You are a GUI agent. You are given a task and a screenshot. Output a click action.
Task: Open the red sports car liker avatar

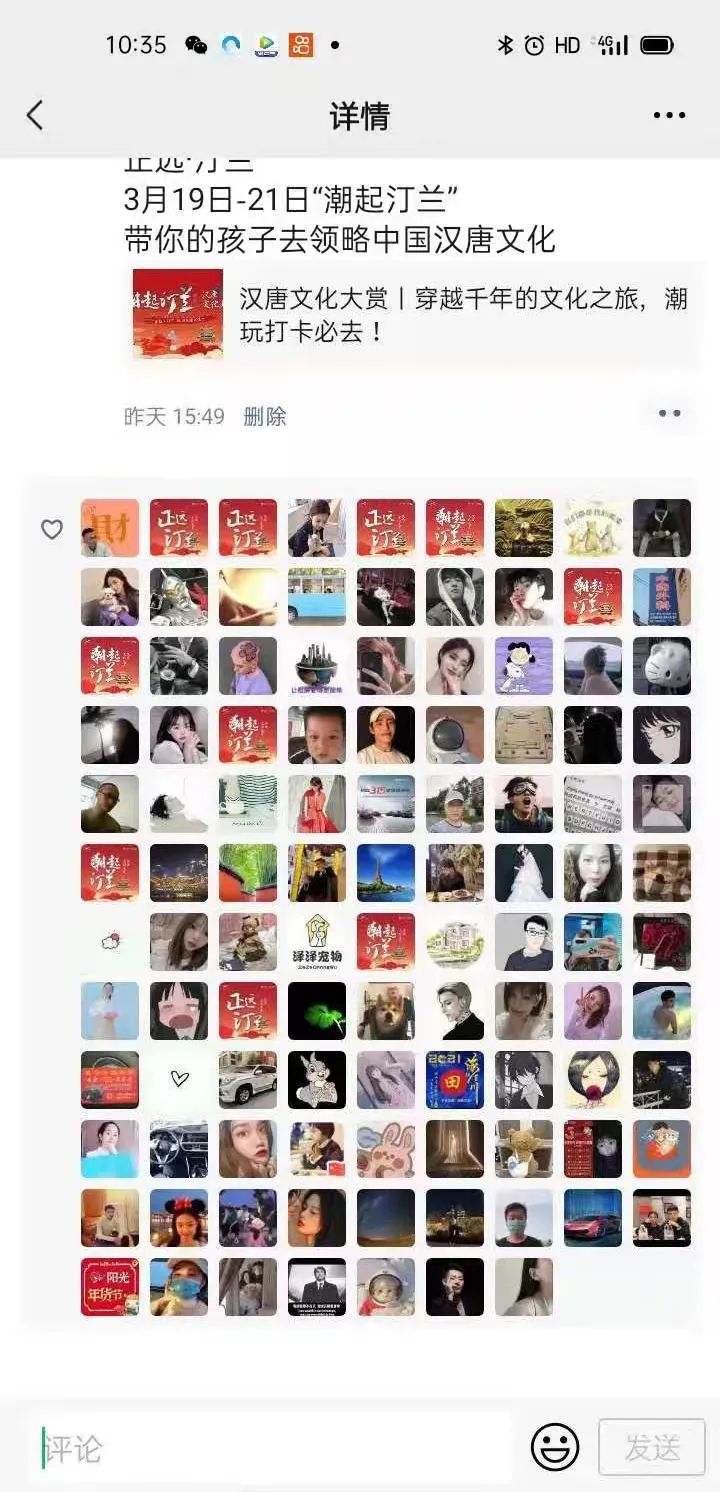tap(593, 1218)
